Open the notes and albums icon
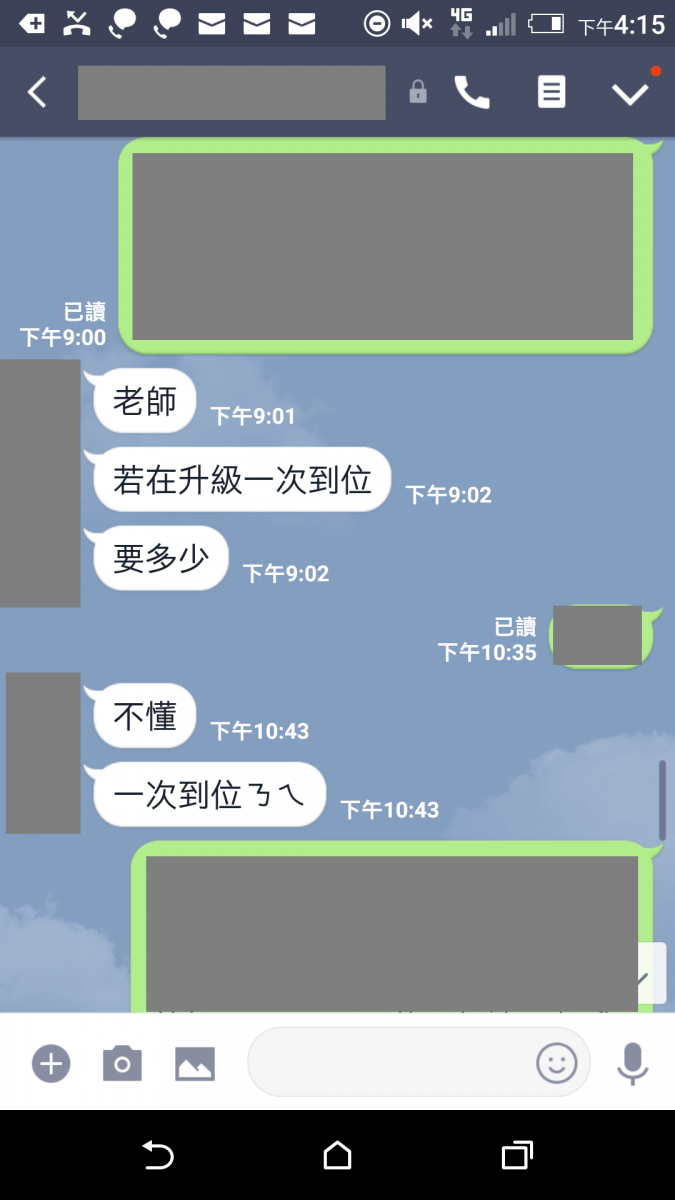Screen dimensions: 675x1200 click(551, 93)
